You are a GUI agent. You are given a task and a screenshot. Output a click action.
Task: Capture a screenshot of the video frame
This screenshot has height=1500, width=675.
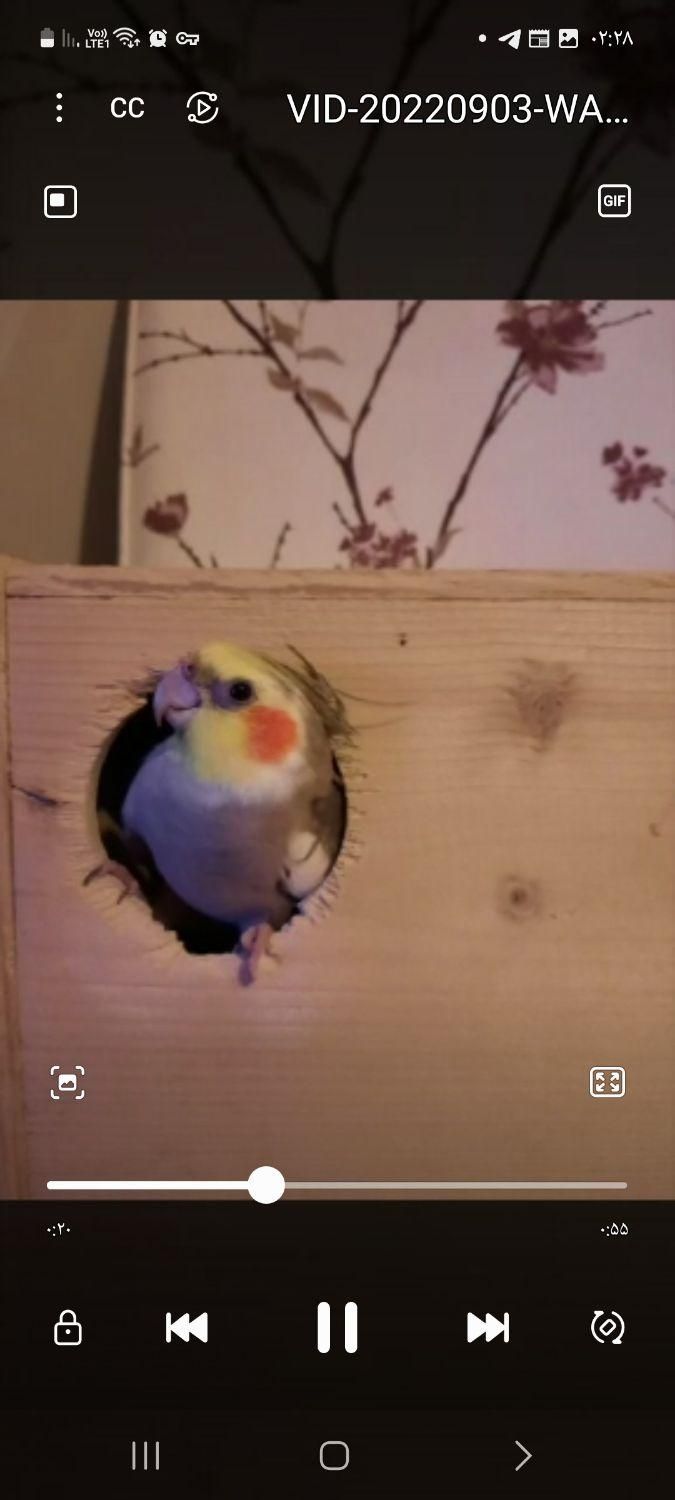pos(67,1082)
